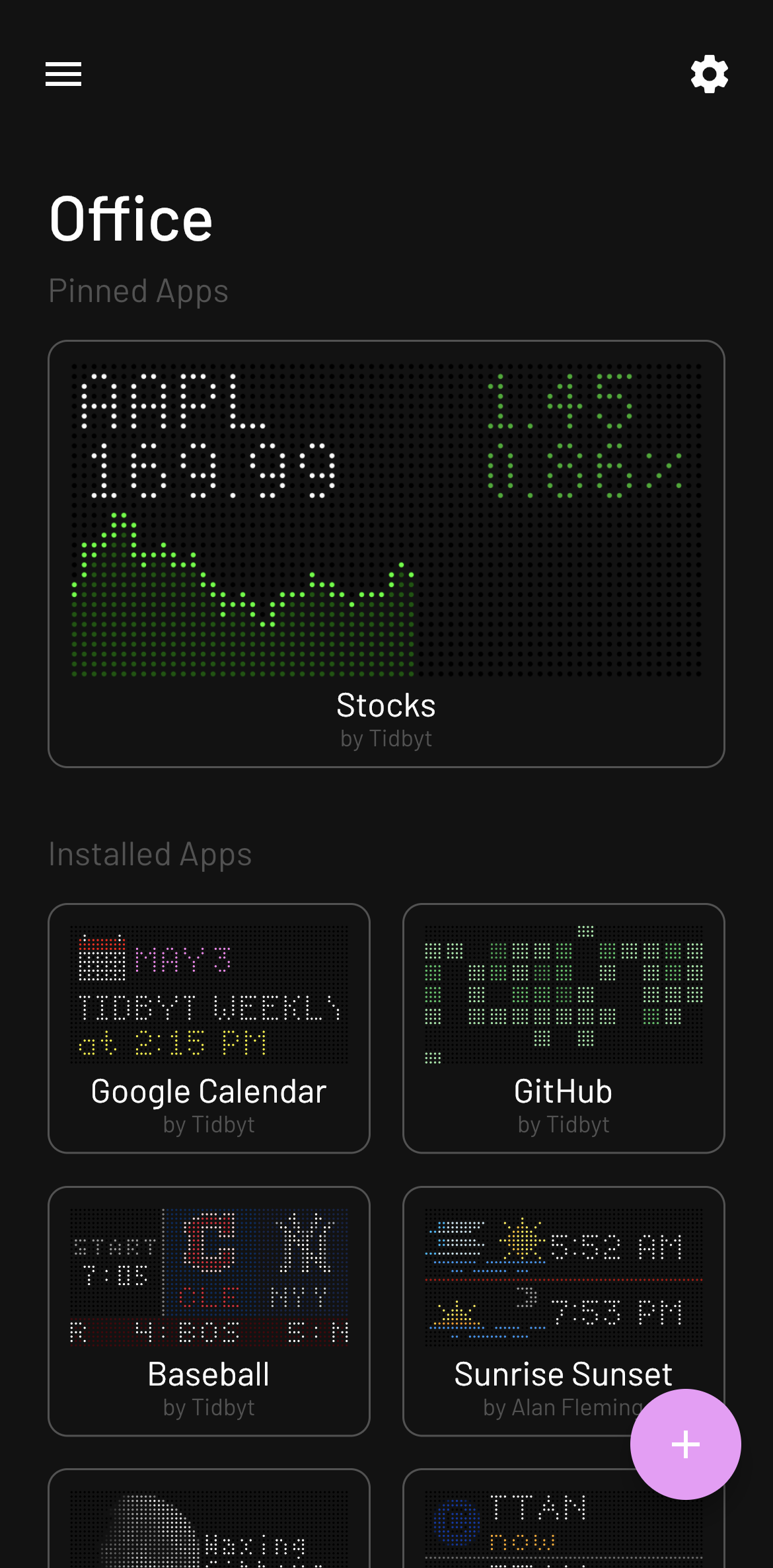Open the pinned Stocks app card

[386, 553]
